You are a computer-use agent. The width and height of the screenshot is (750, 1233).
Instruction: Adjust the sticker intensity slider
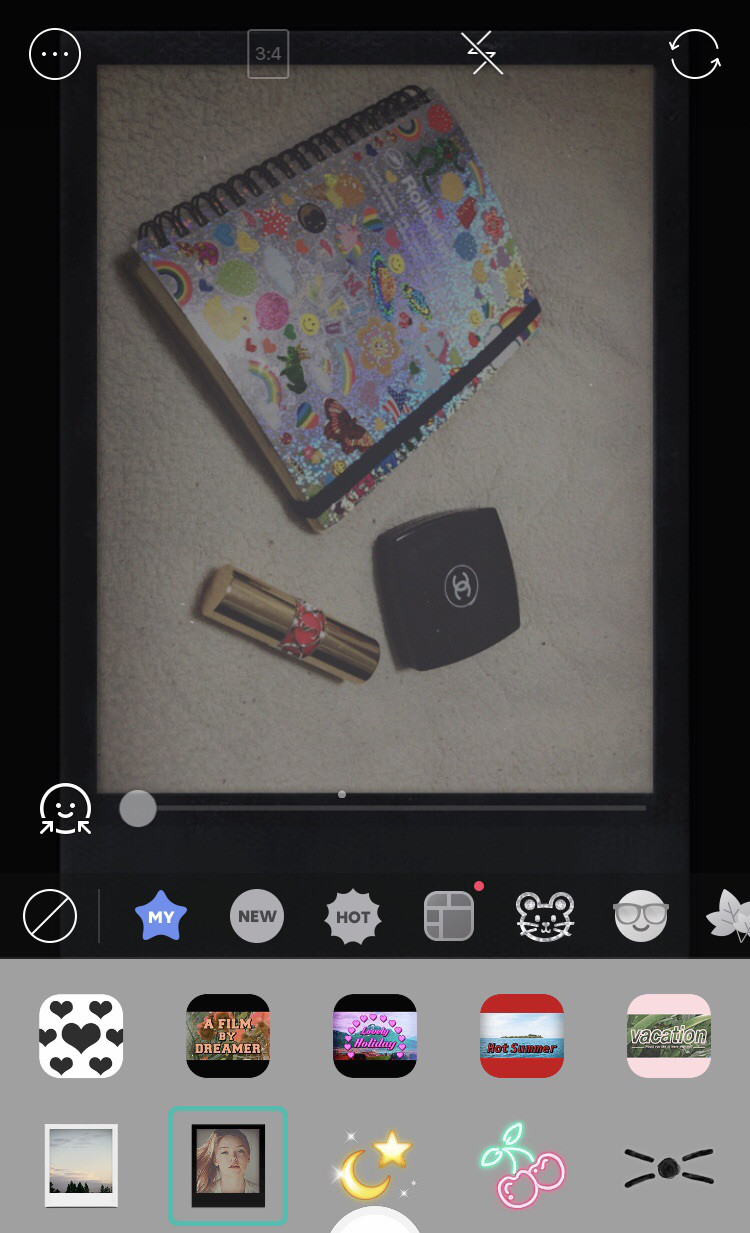pos(138,808)
